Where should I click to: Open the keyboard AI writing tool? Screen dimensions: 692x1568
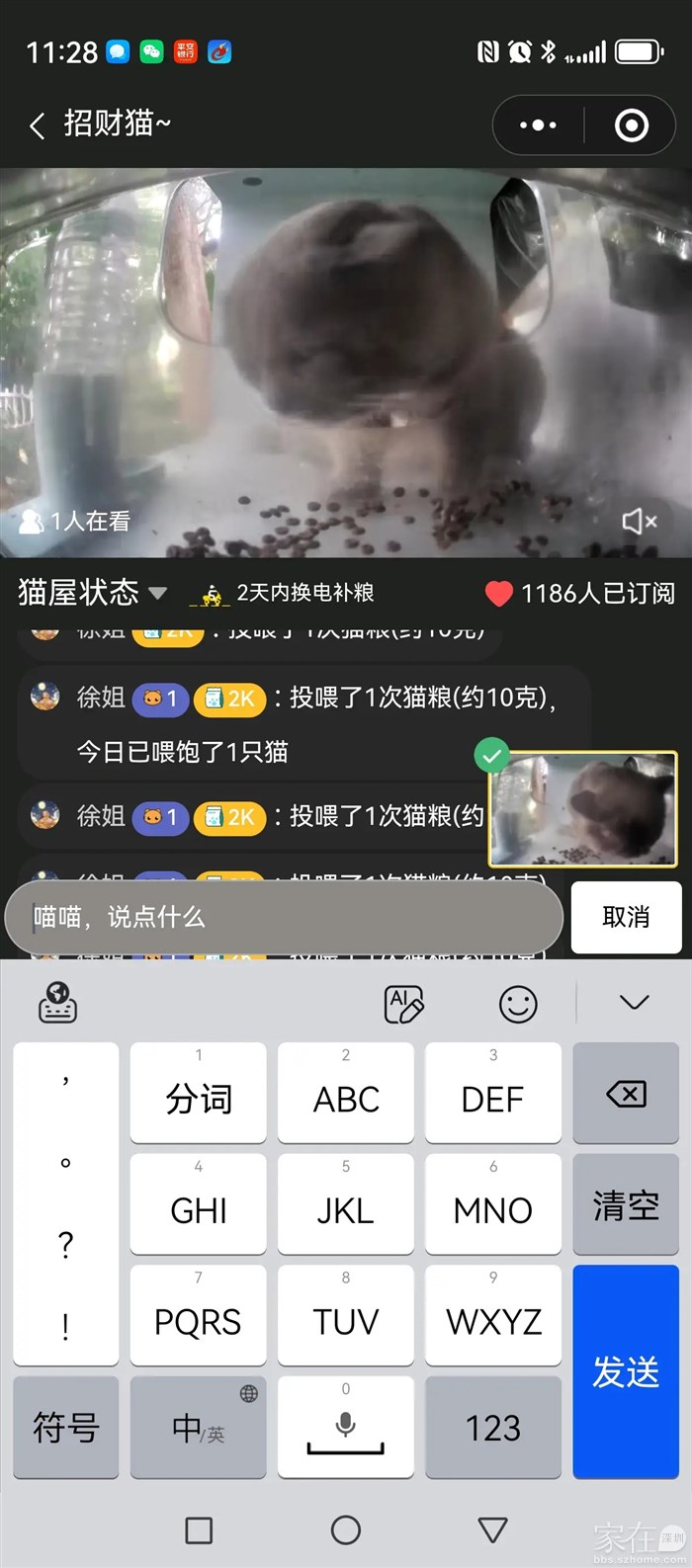(403, 1004)
